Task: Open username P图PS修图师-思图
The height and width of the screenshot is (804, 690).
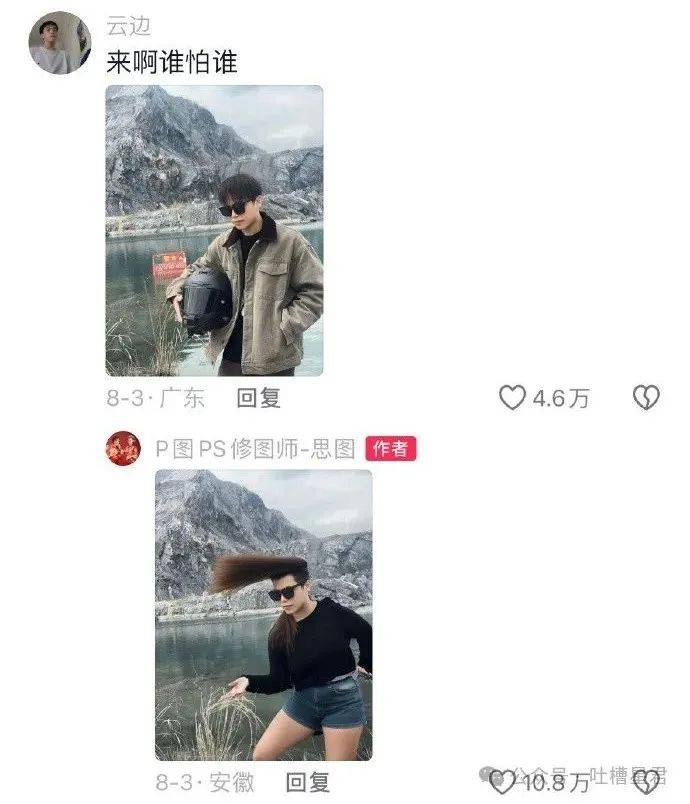Action: point(255,449)
